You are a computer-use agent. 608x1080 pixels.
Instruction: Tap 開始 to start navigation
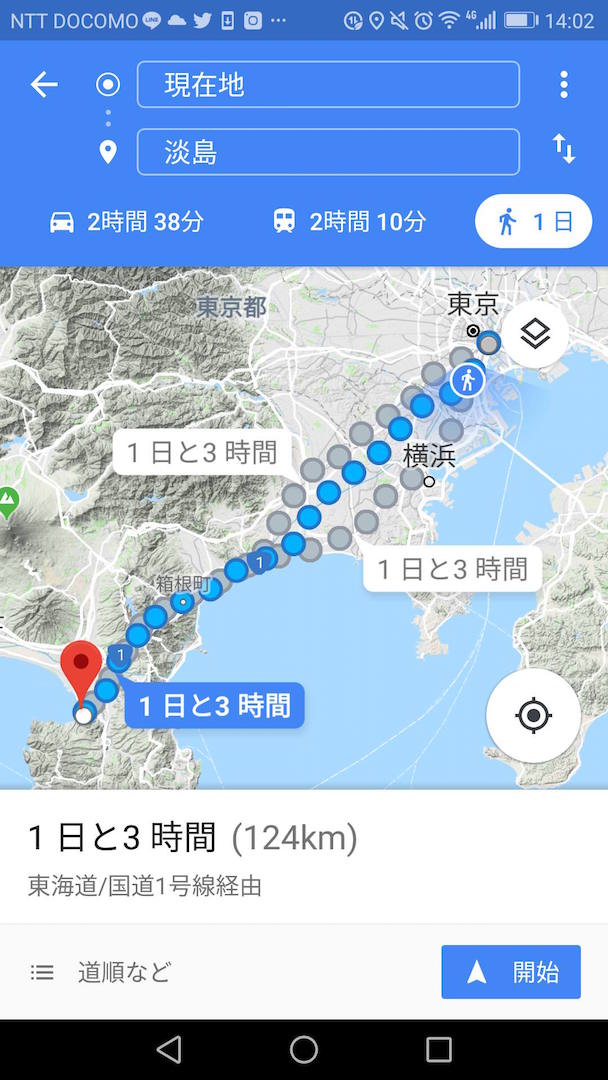click(511, 972)
